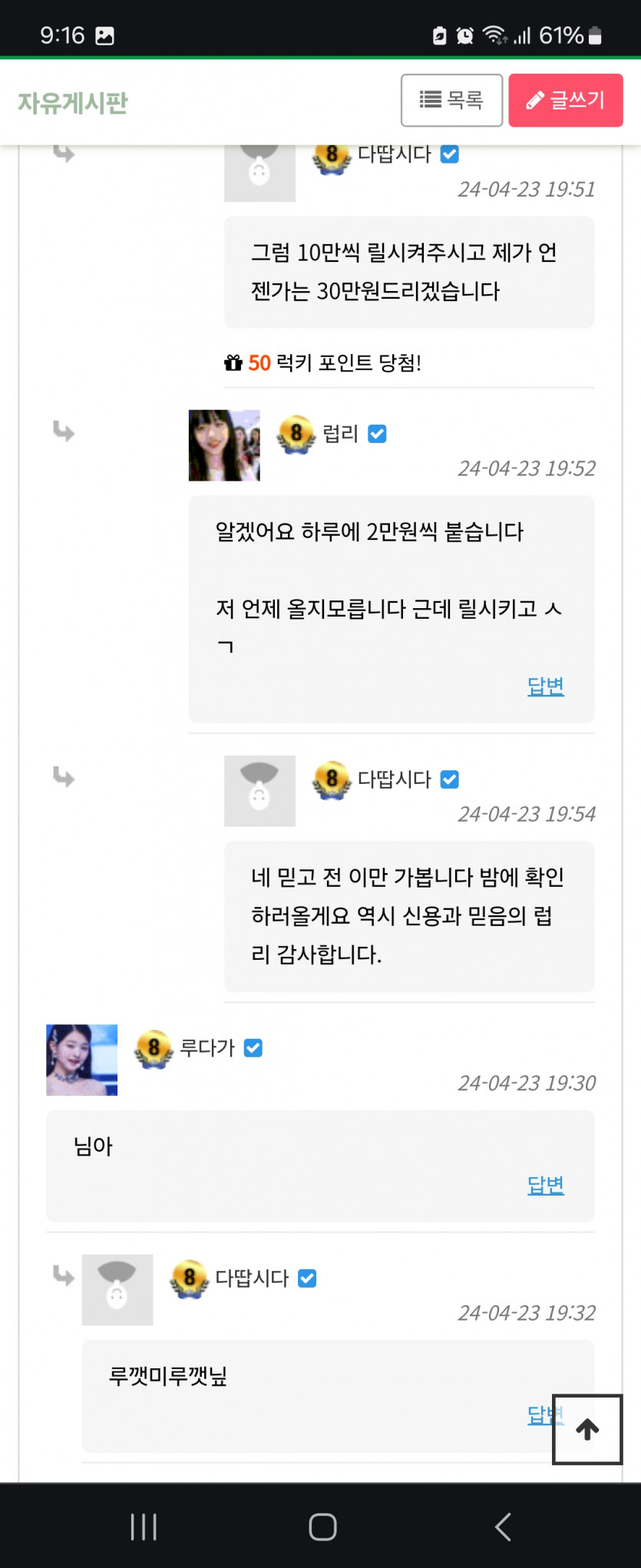Open recent apps from the navigation bar
The image size is (641, 1568).
[x=144, y=1527]
